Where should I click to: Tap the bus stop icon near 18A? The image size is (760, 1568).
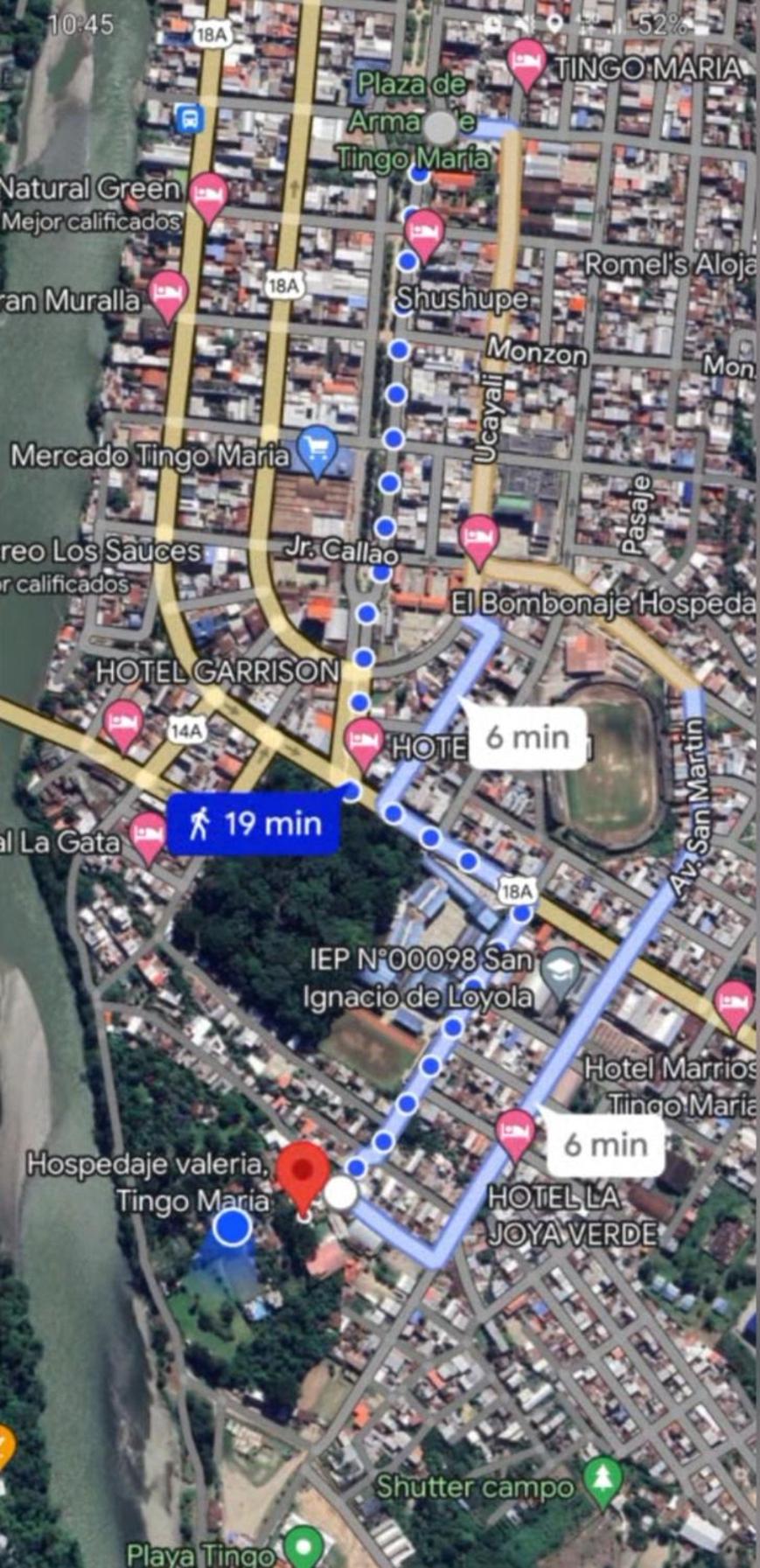189,118
